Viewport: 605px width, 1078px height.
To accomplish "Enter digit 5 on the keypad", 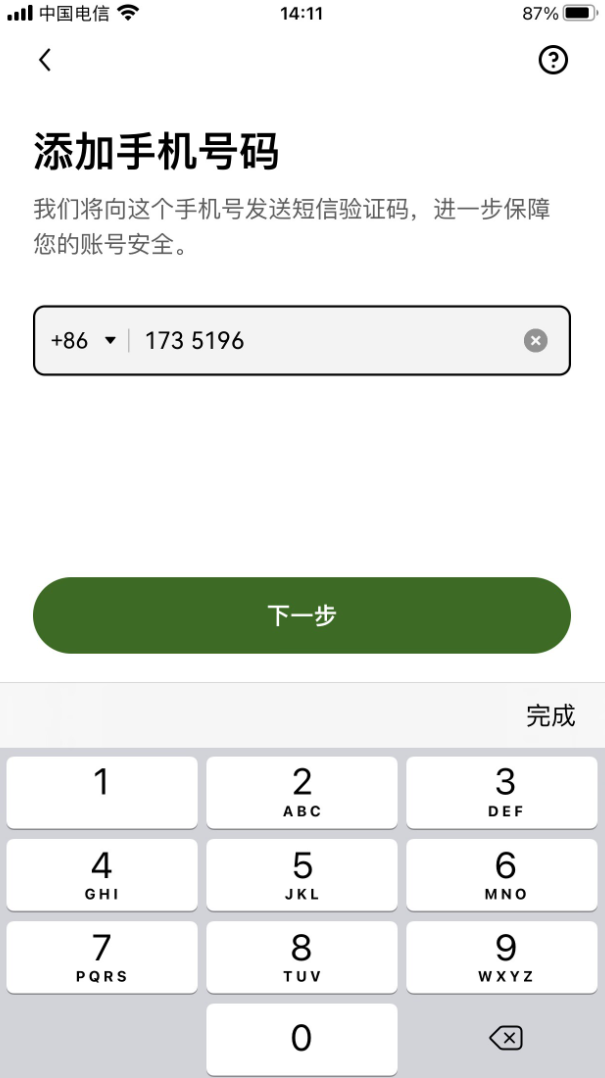I will coord(302,874).
